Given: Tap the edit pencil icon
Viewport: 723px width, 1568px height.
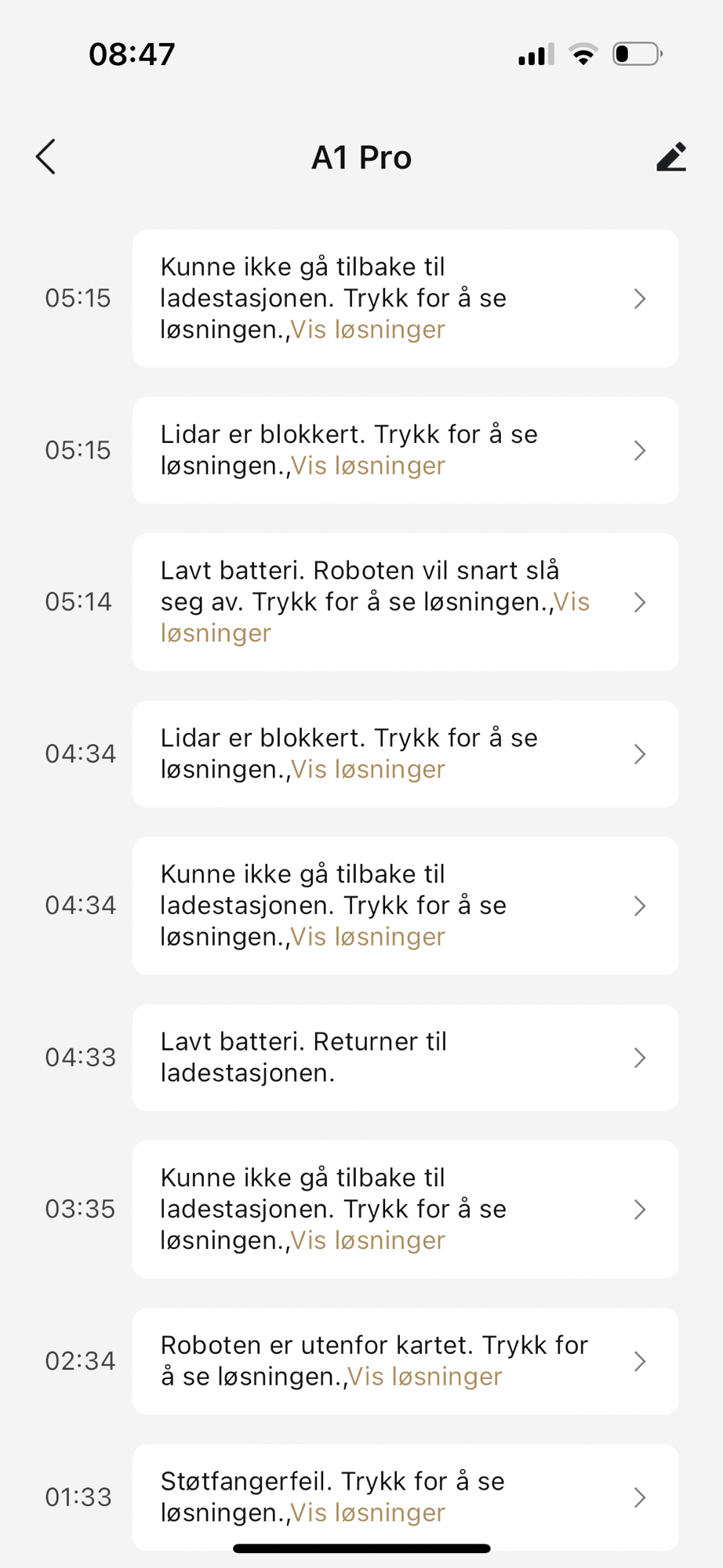Looking at the screenshot, I should point(671,157).
